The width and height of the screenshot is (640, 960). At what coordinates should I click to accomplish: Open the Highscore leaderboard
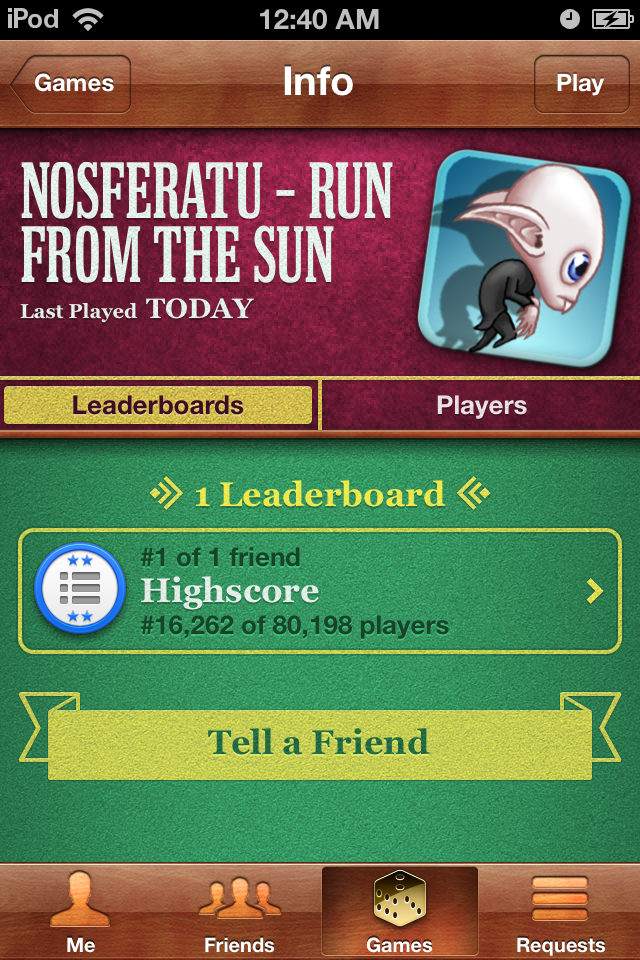click(x=320, y=591)
